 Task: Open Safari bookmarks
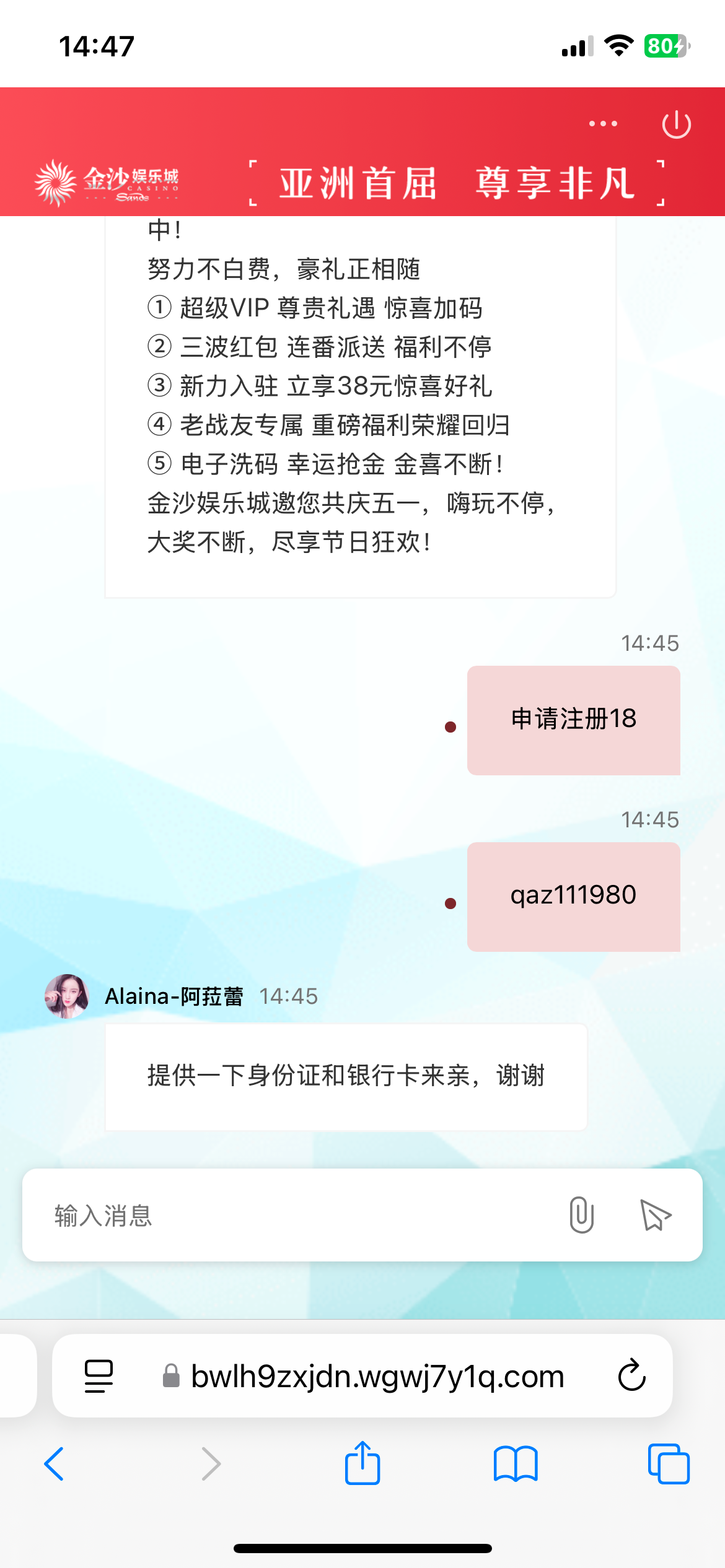point(516,1464)
